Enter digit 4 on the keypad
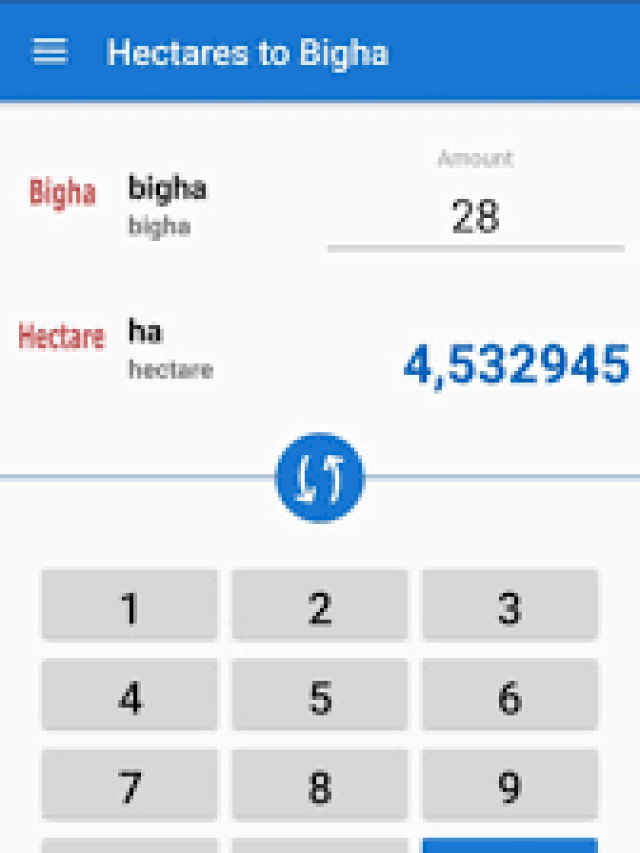640x853 pixels. (x=129, y=697)
